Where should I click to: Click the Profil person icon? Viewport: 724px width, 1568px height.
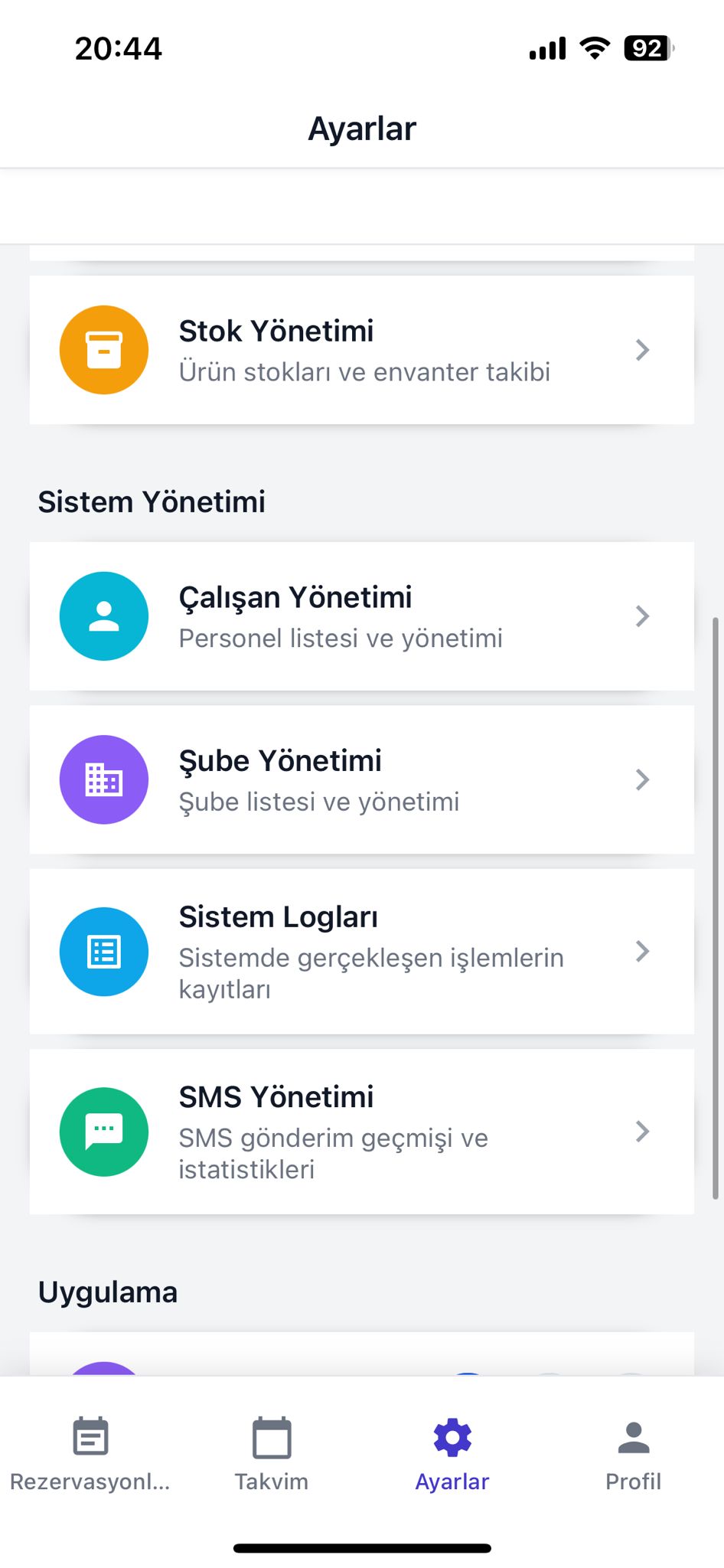coord(633,1437)
